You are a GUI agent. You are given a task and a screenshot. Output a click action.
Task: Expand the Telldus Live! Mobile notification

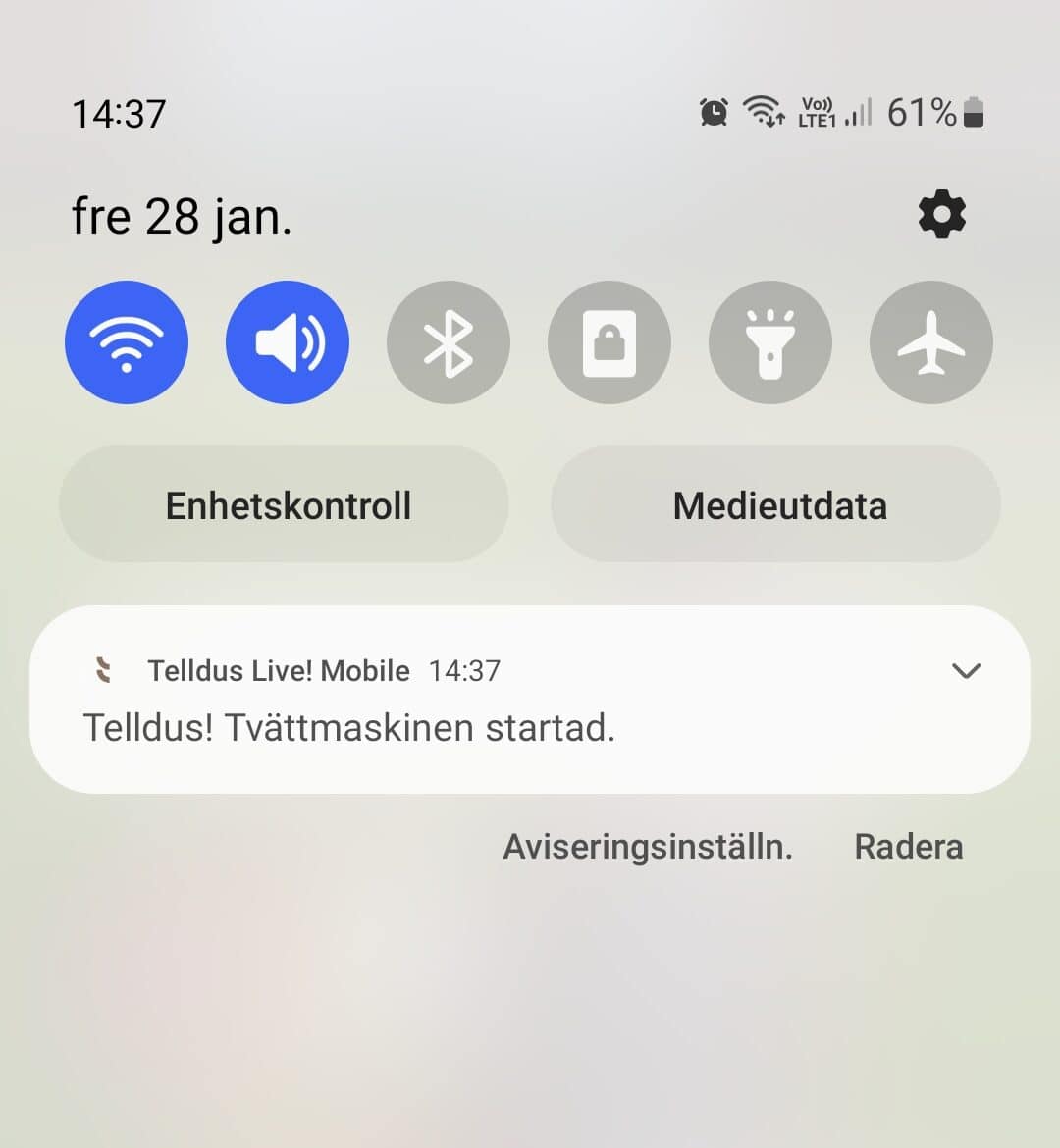[966, 671]
